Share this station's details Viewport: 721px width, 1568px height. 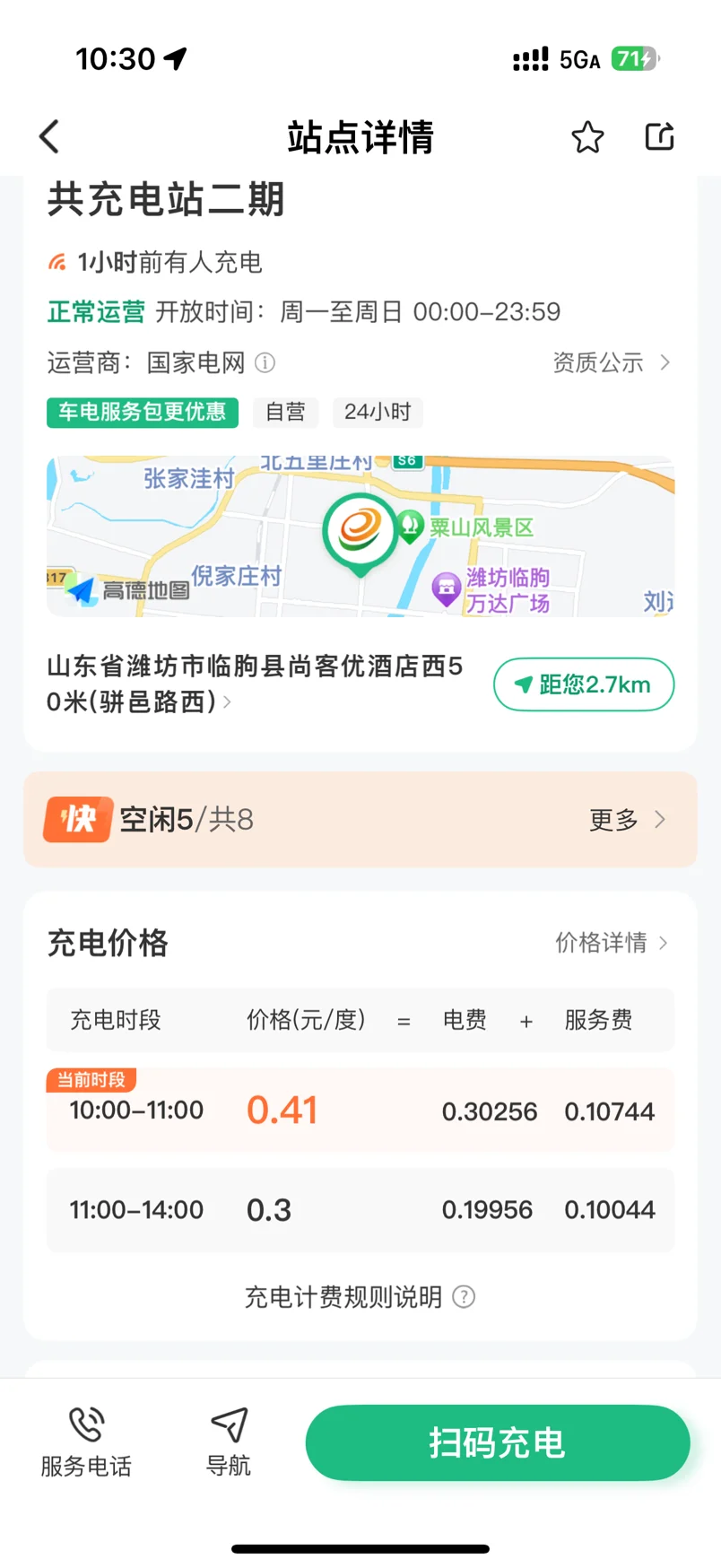[660, 136]
